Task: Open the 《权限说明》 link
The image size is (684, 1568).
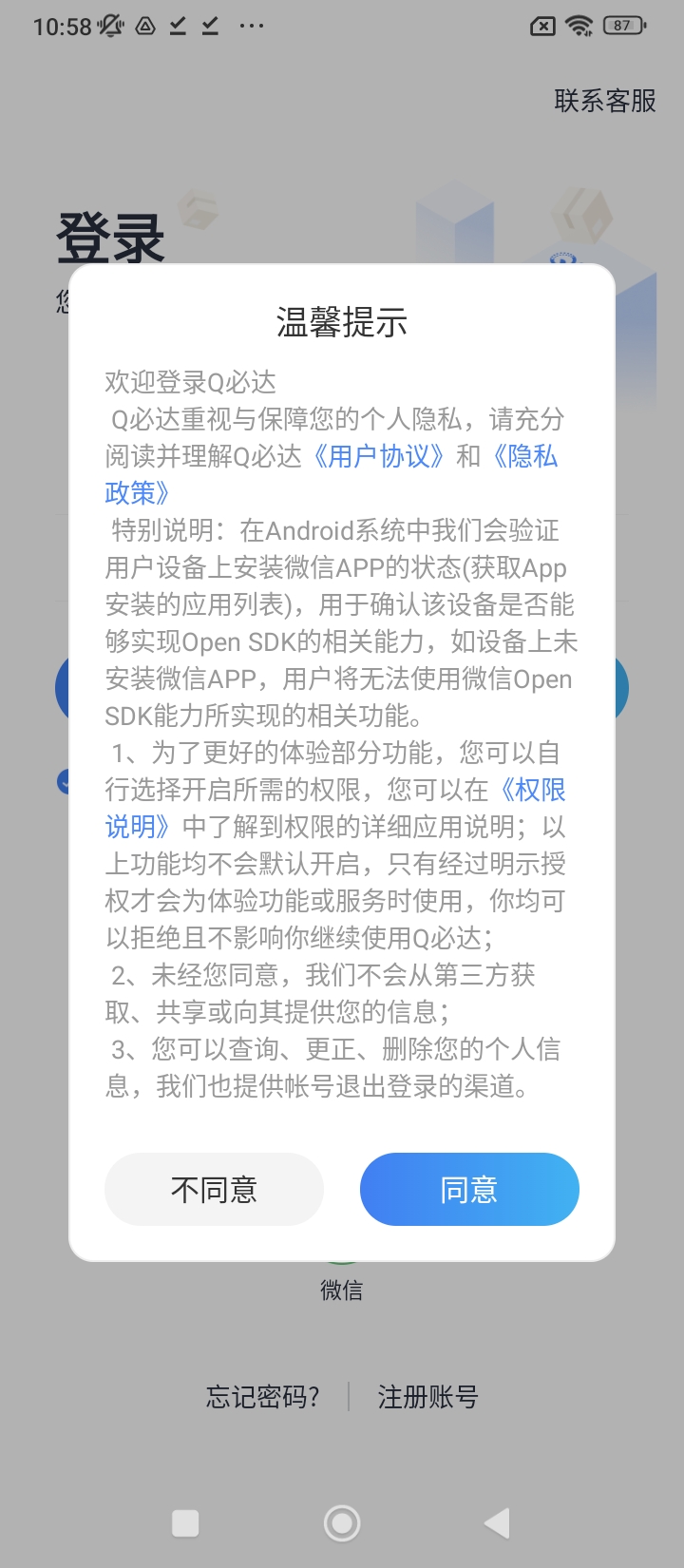Action: pos(532,790)
